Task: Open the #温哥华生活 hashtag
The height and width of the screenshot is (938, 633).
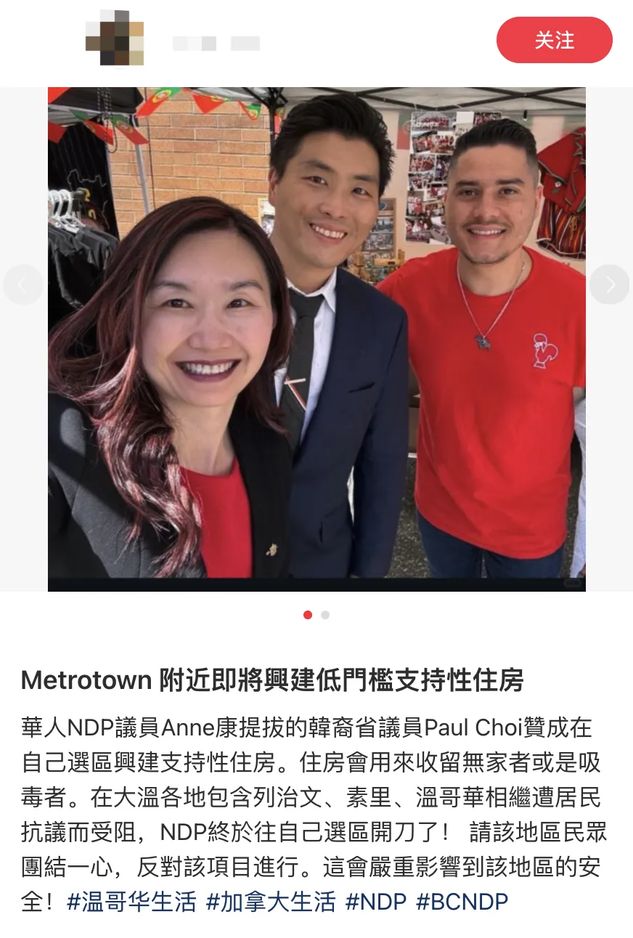Action: point(131,901)
